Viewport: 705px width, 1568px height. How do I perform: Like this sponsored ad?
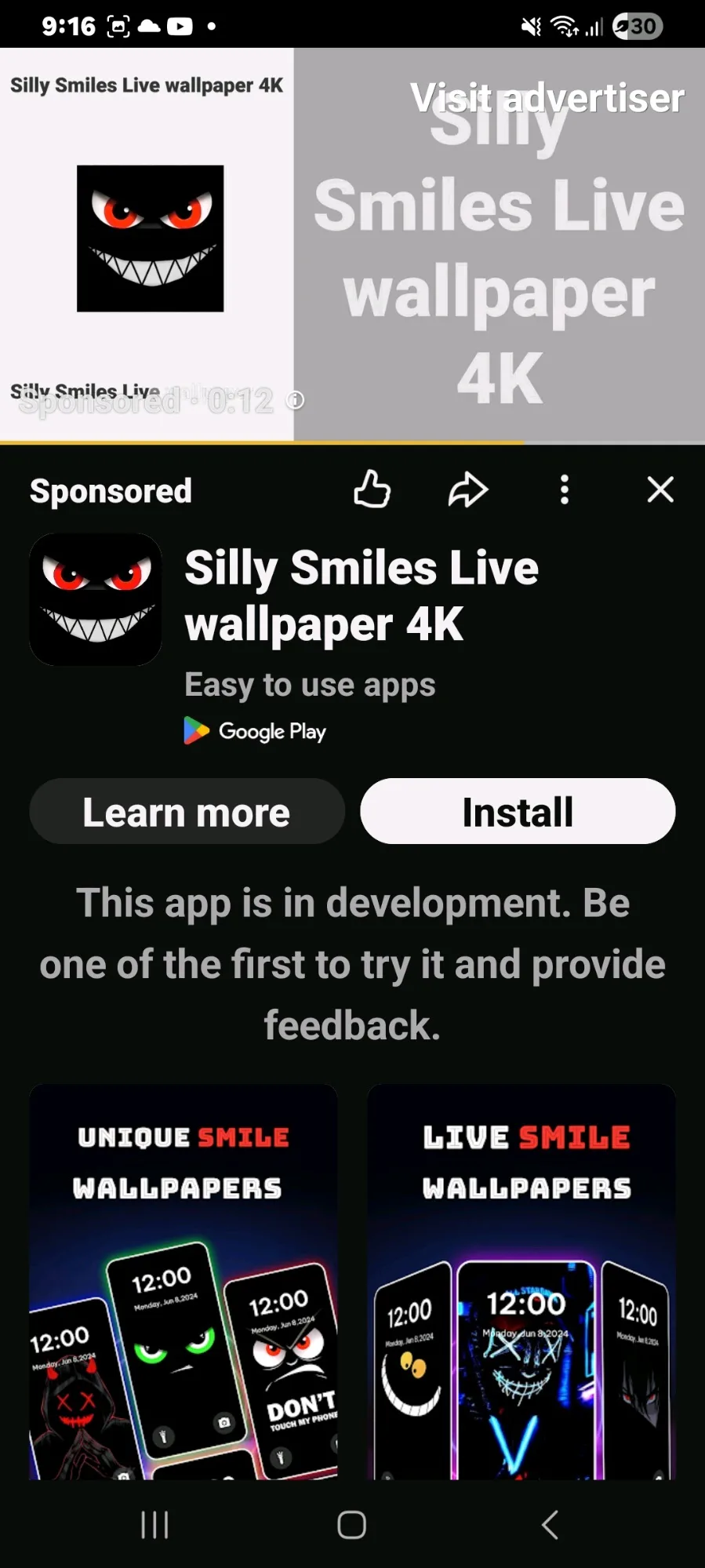coord(372,489)
